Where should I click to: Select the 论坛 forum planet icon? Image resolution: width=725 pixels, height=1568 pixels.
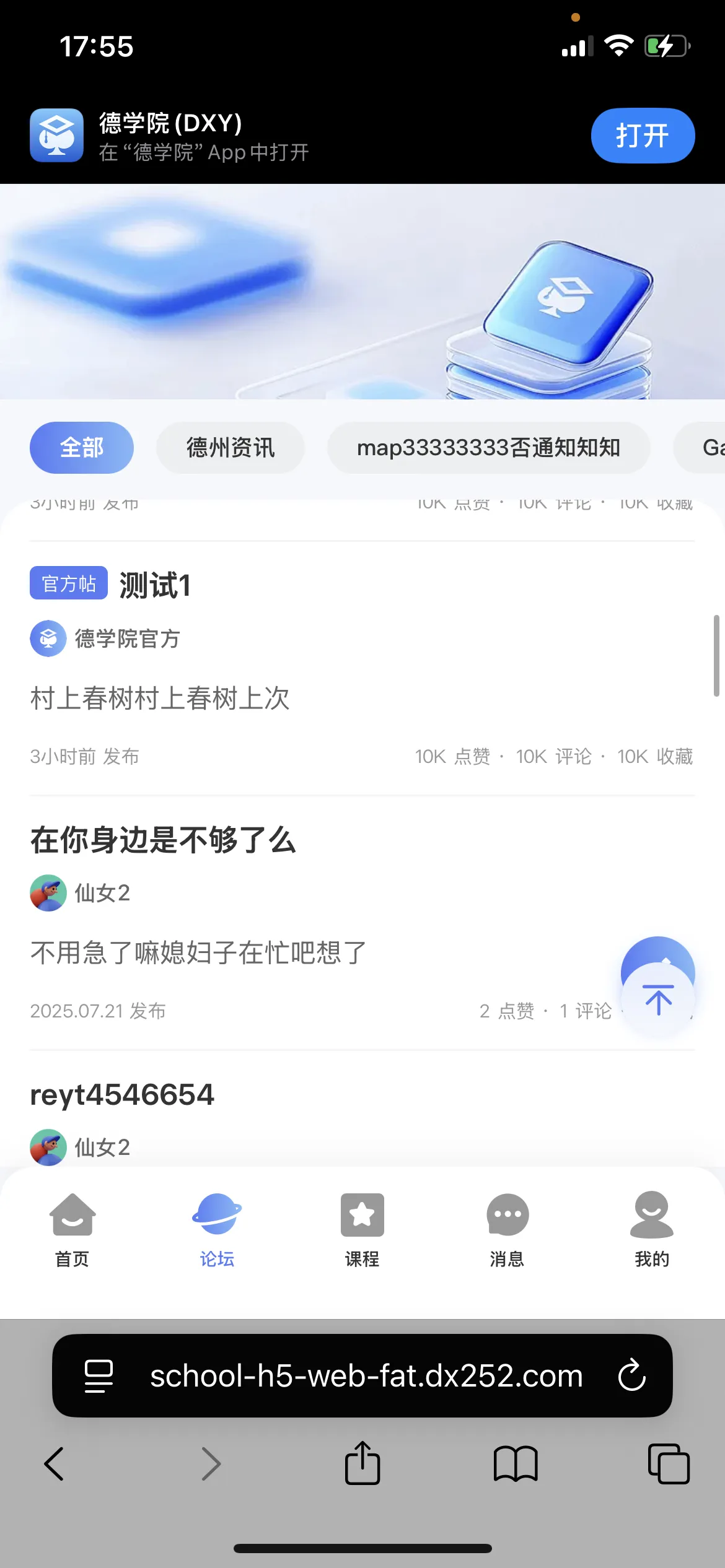[217, 1214]
